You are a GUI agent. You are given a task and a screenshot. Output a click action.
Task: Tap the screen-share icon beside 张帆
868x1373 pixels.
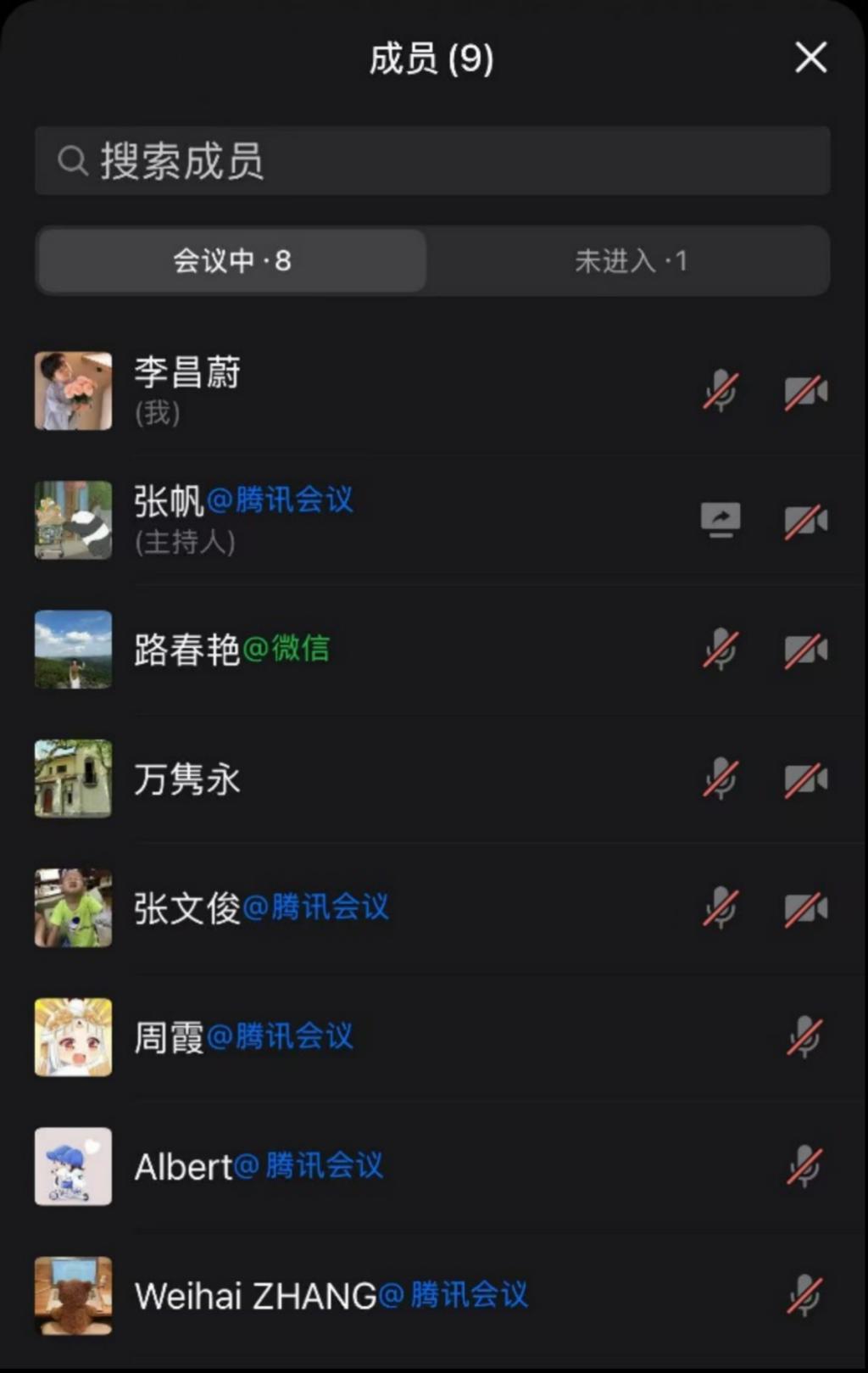pyautogui.click(x=721, y=520)
